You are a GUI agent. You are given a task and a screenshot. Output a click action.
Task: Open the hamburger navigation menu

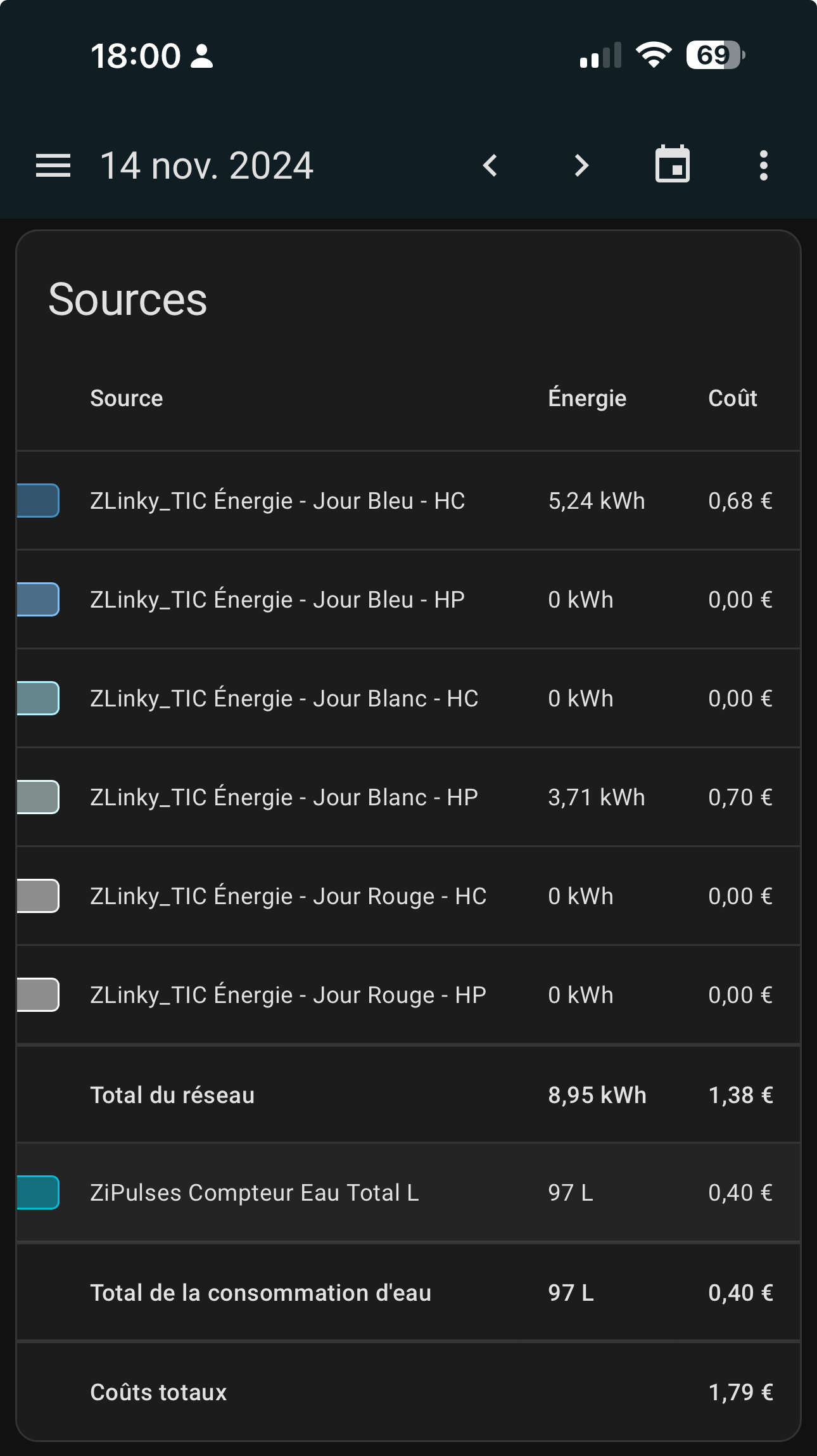coord(53,165)
